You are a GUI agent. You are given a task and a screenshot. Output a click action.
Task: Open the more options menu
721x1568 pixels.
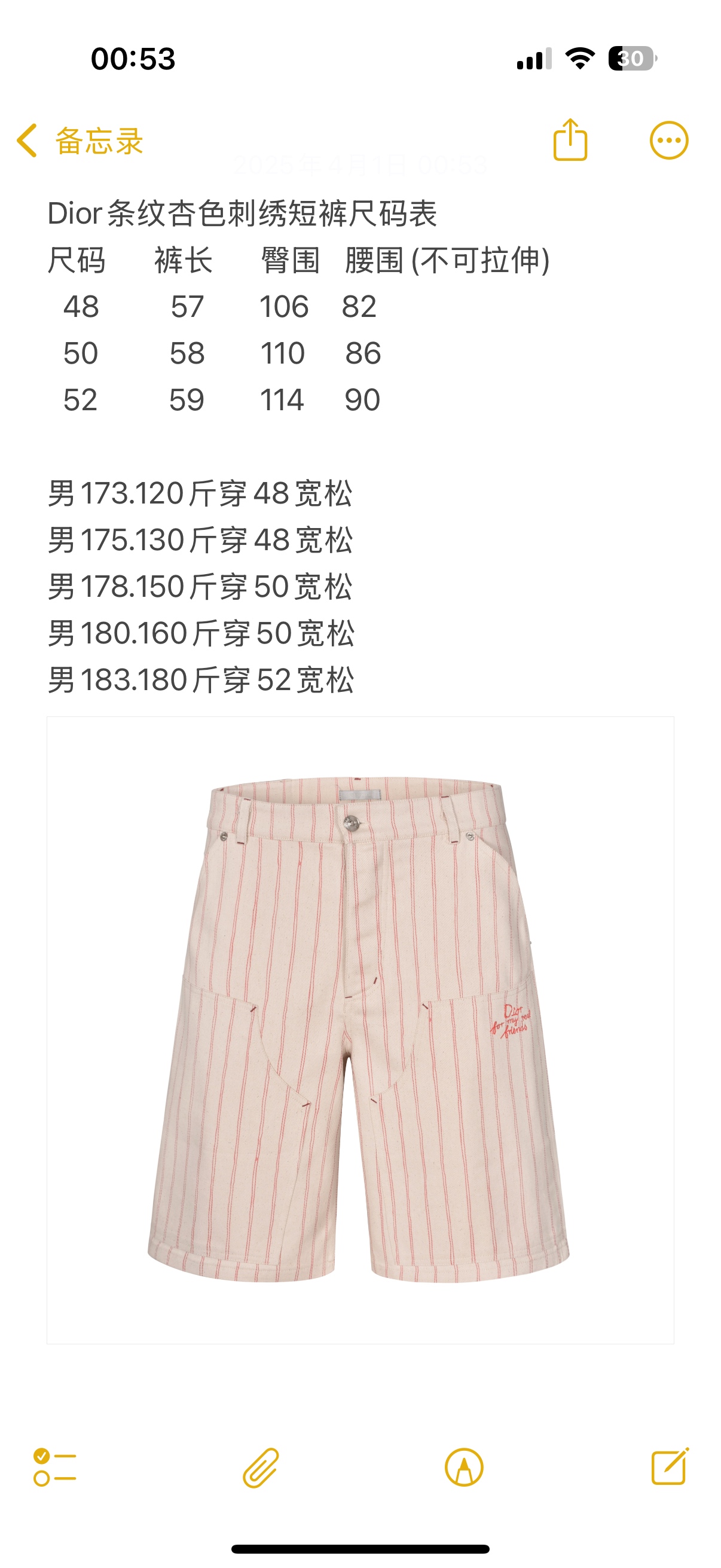pos(668,141)
